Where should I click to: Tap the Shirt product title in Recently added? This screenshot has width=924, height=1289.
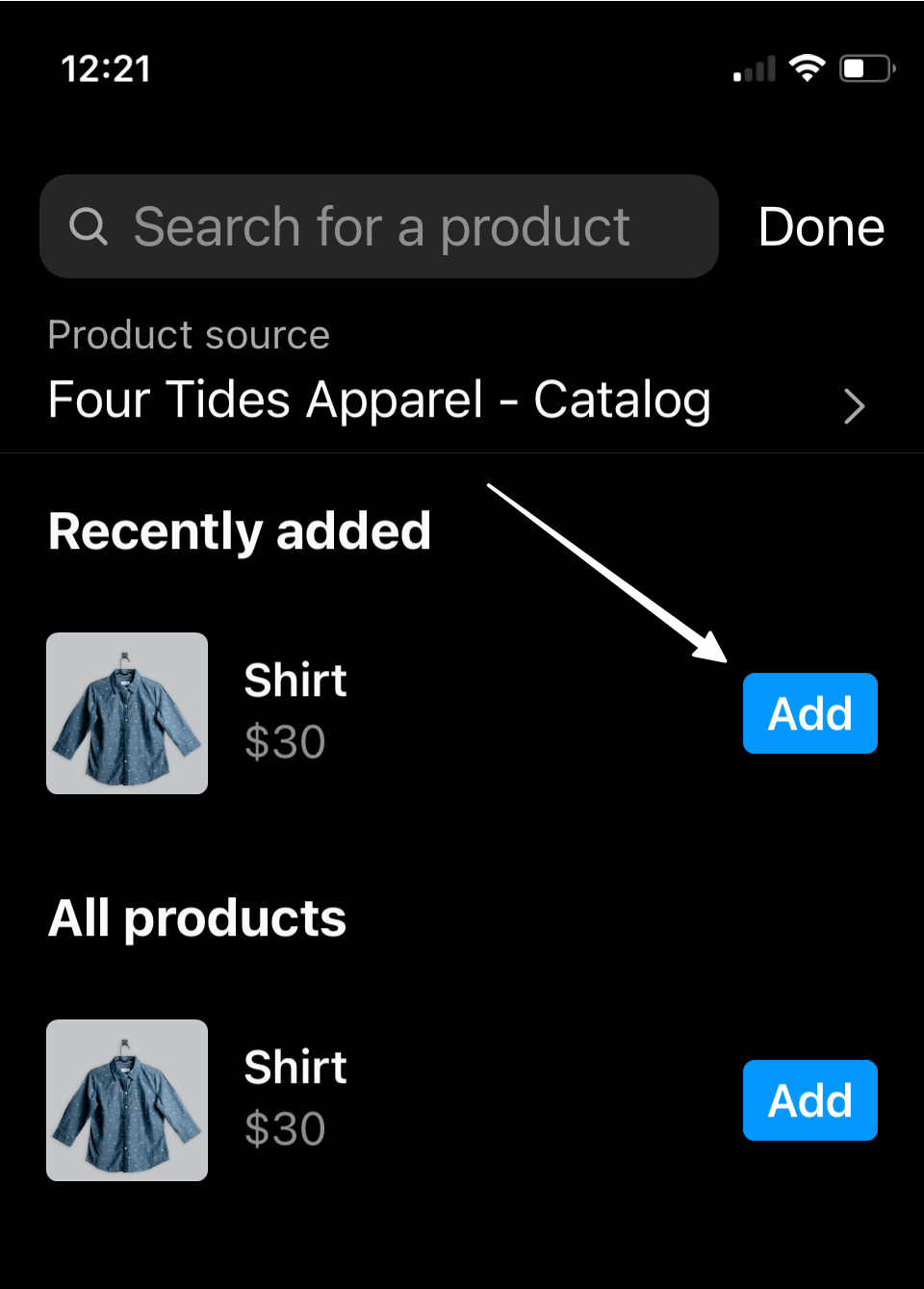[x=295, y=681]
